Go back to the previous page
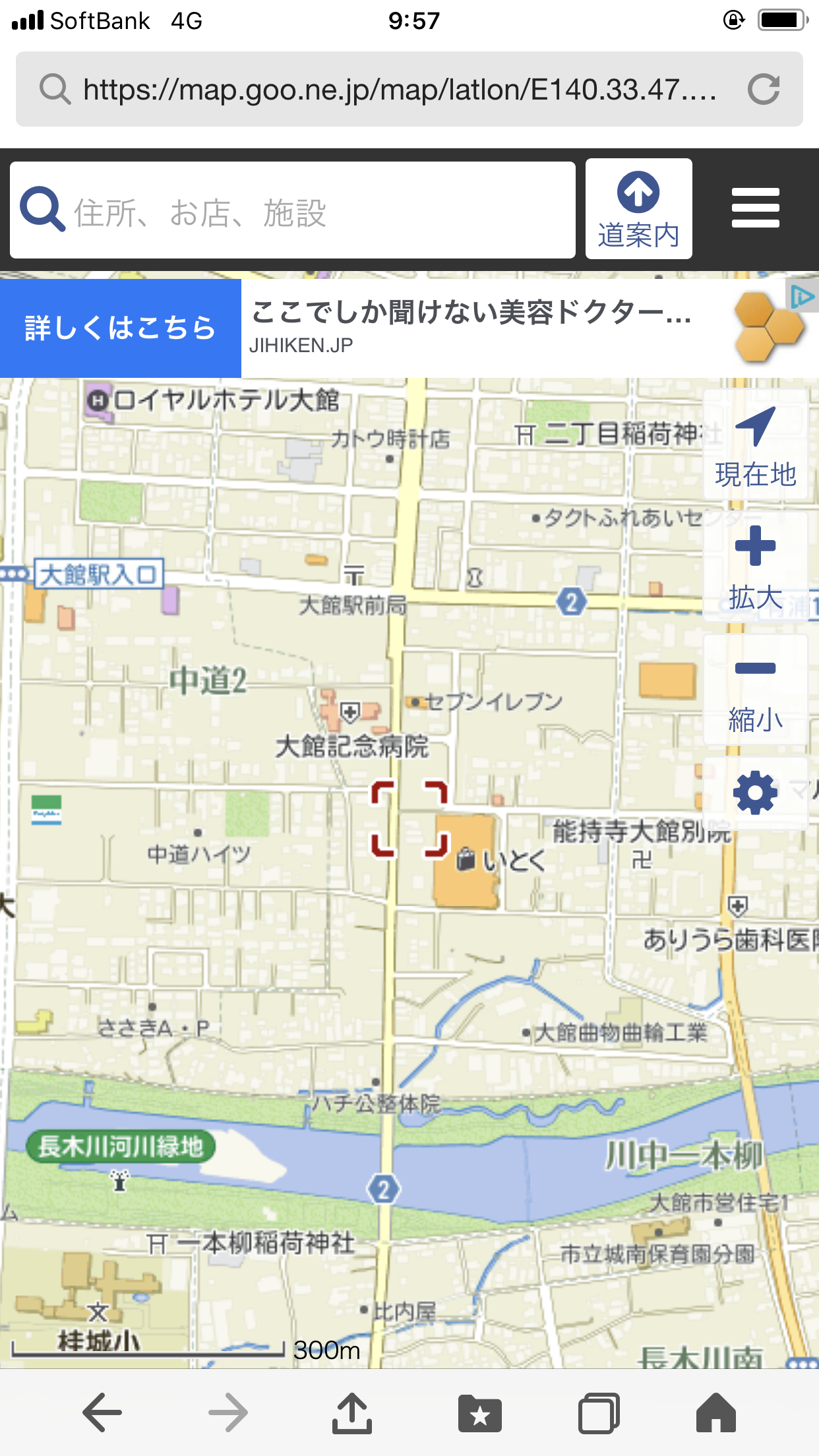 [102, 1412]
